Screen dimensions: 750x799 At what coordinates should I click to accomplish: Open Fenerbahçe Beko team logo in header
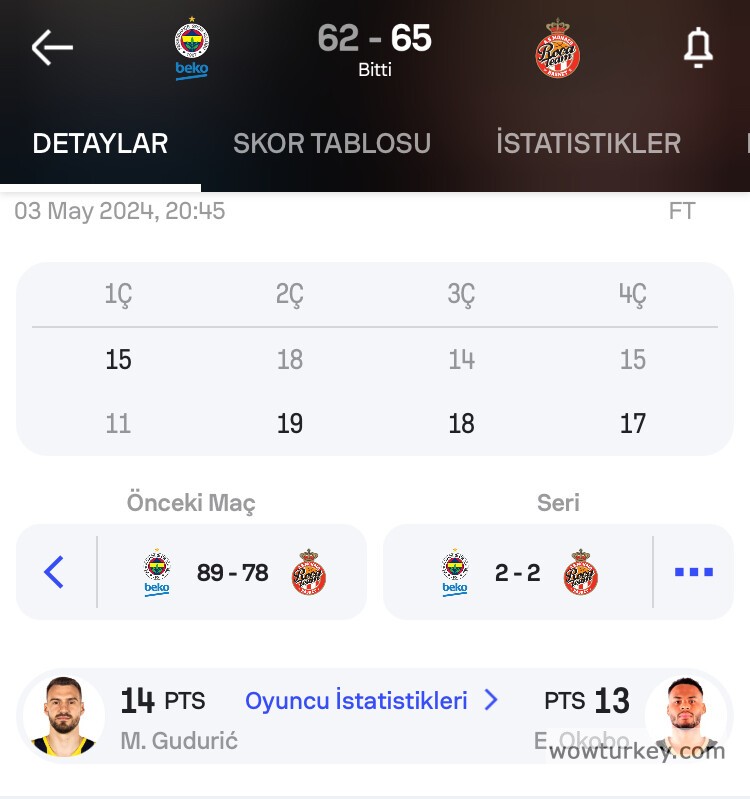point(191,49)
